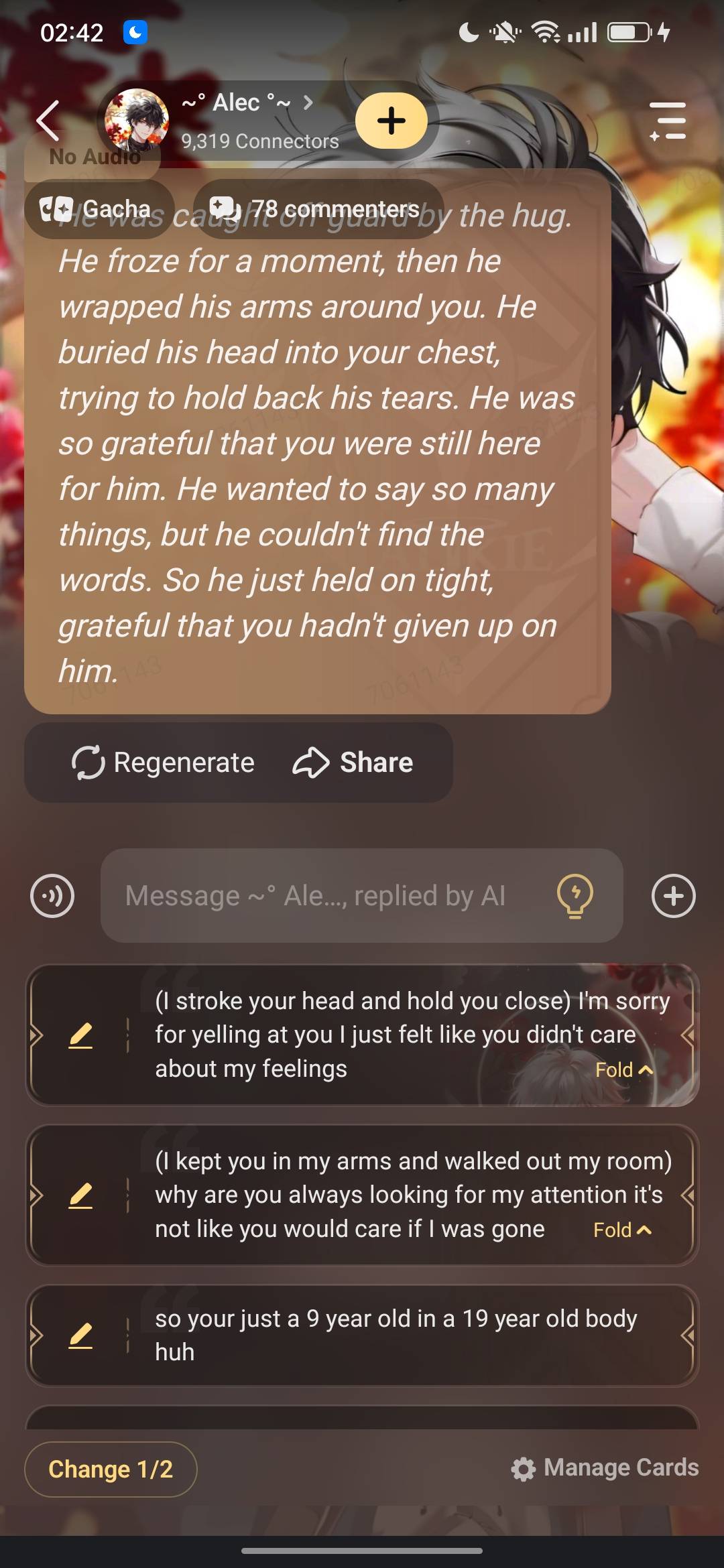Tap Change 1/2 for new suggestions
This screenshot has width=724, height=1568.
click(x=111, y=1469)
